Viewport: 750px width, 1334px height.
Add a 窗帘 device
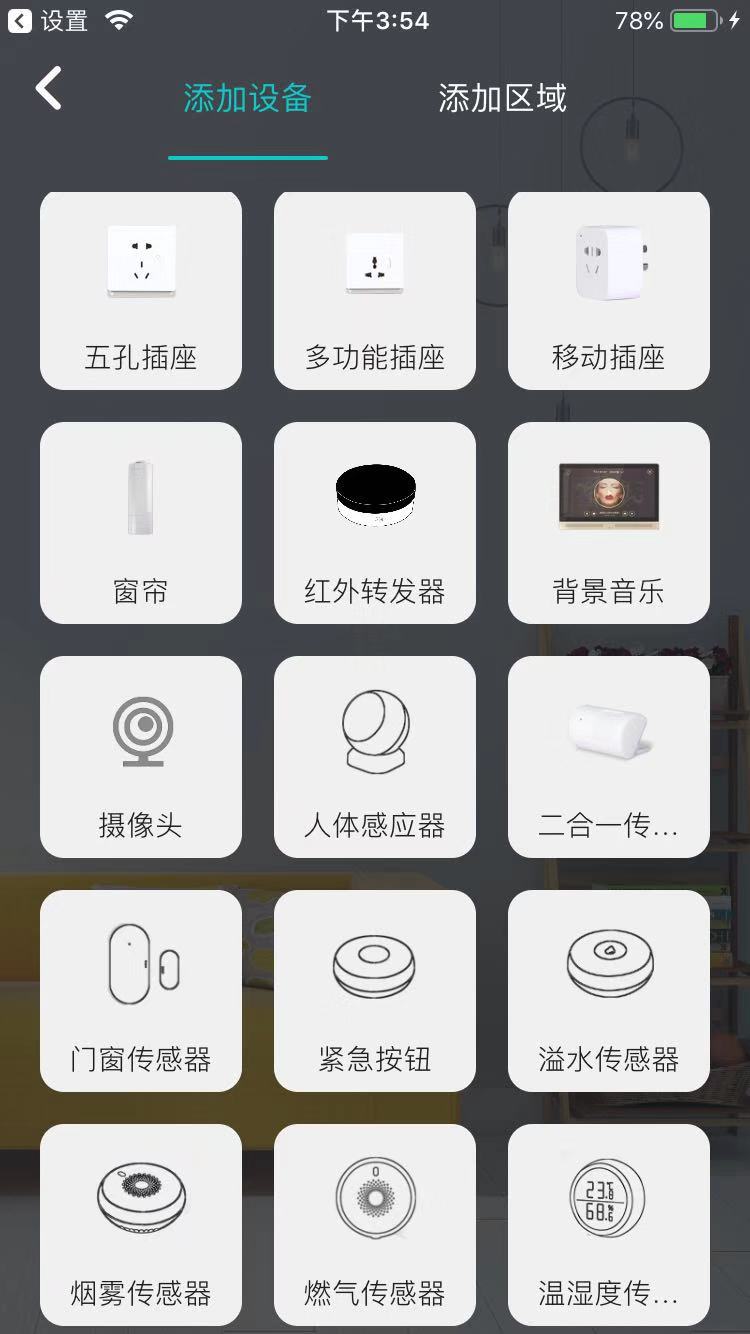[x=141, y=523]
